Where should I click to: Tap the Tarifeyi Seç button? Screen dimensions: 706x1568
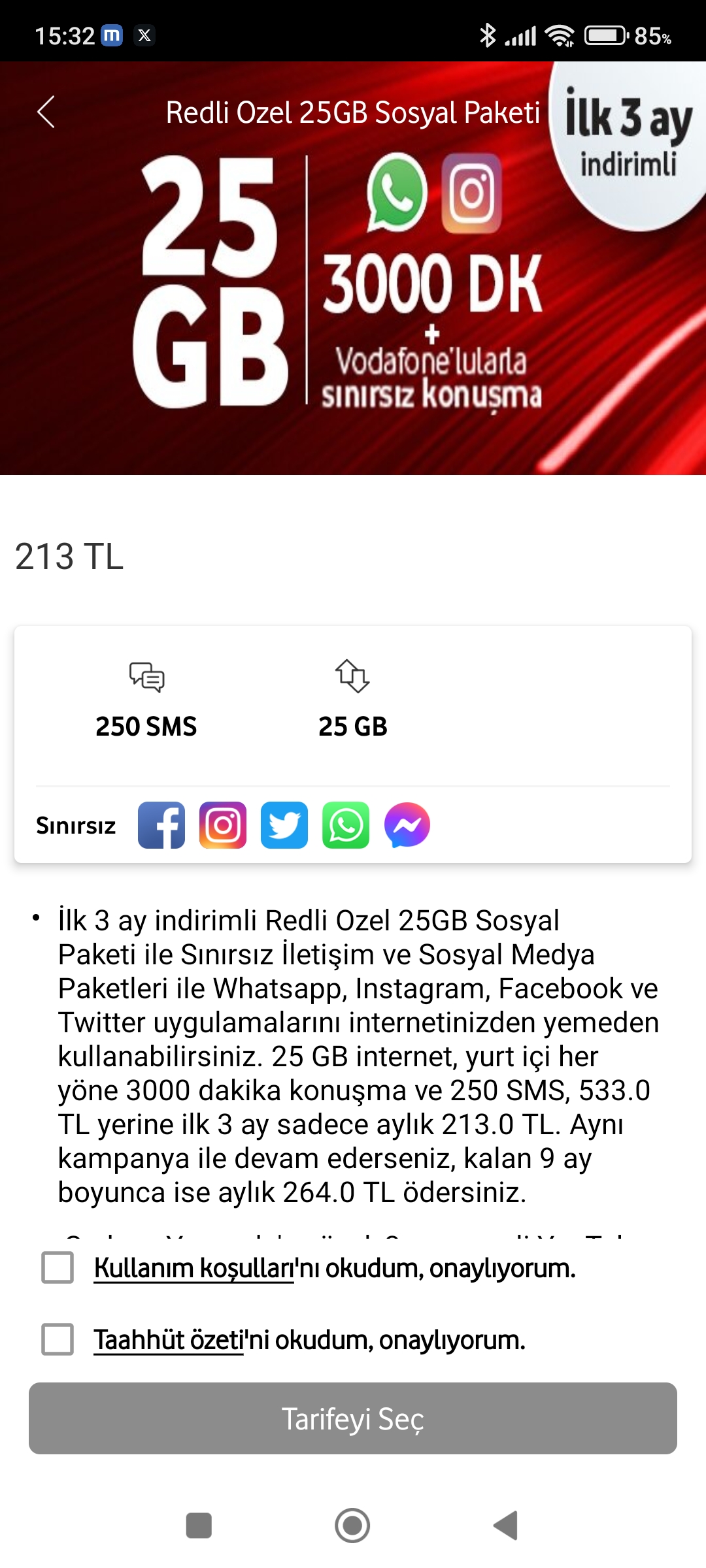tap(353, 1418)
